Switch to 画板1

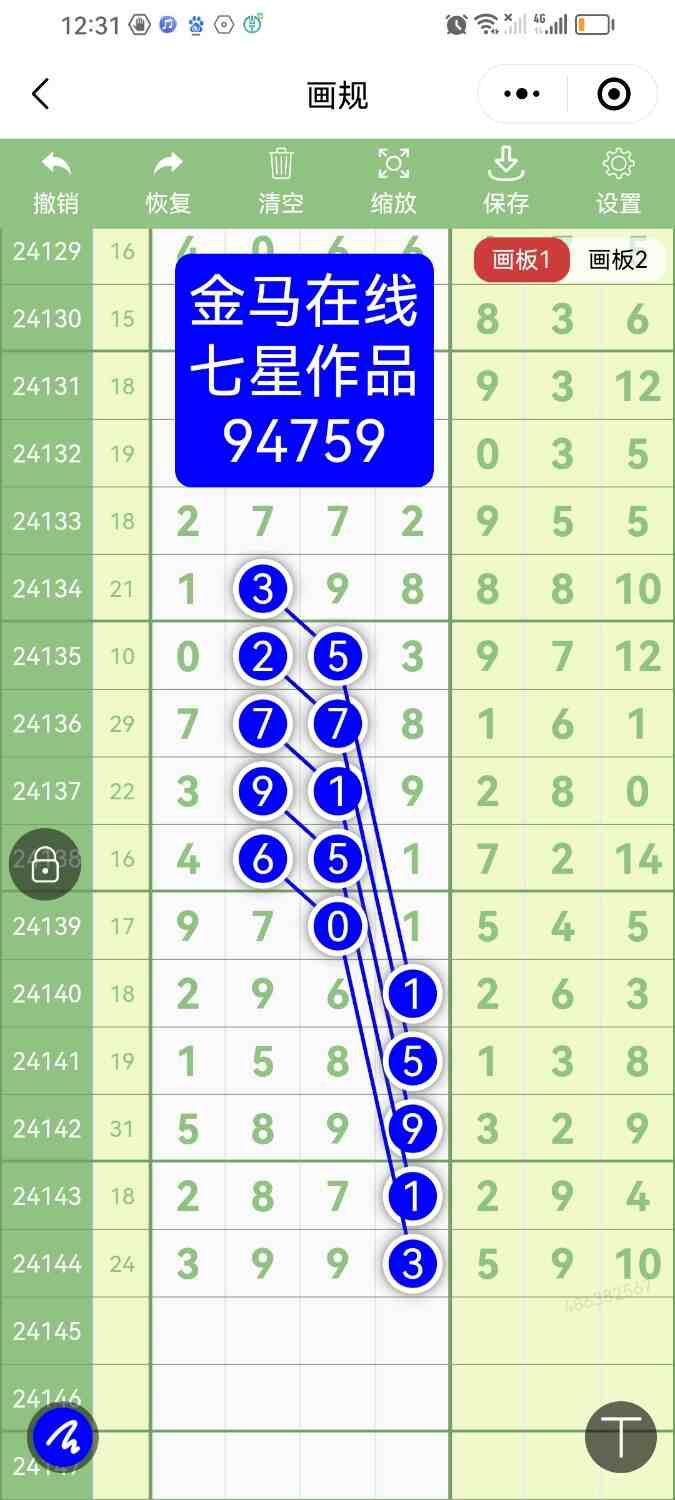tap(521, 260)
